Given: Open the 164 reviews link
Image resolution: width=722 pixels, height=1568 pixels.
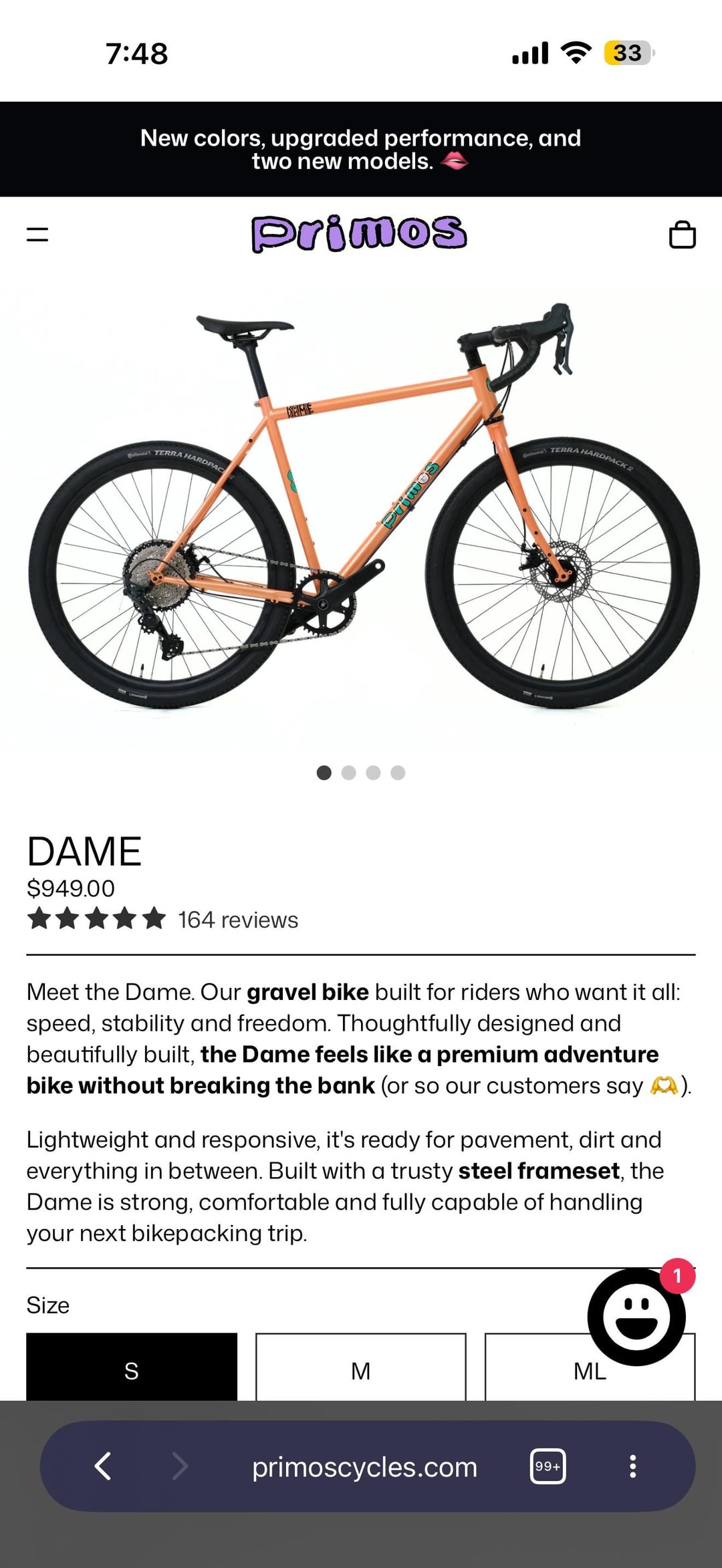Looking at the screenshot, I should [237, 920].
